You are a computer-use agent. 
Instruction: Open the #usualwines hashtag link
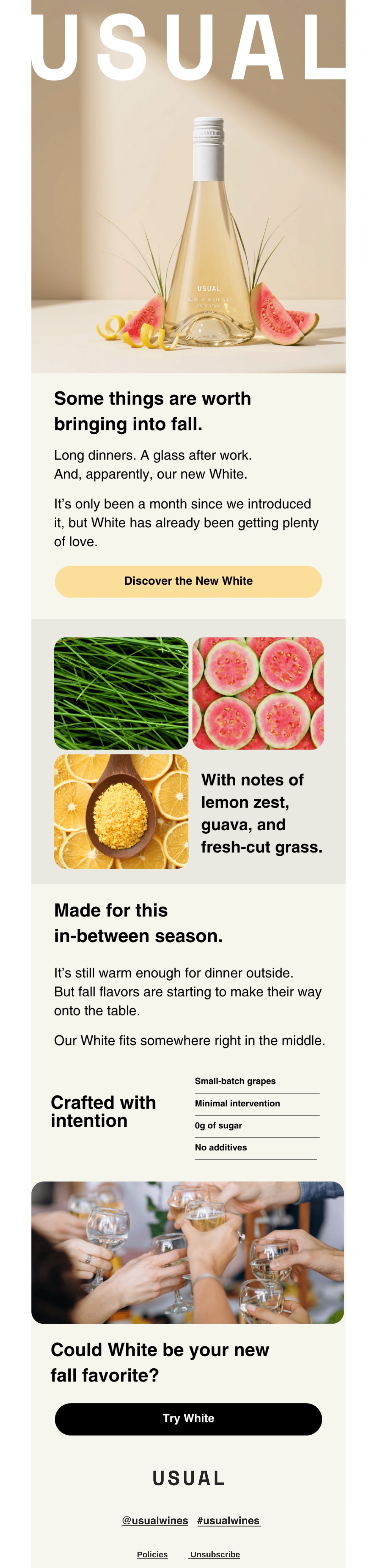point(229,1520)
